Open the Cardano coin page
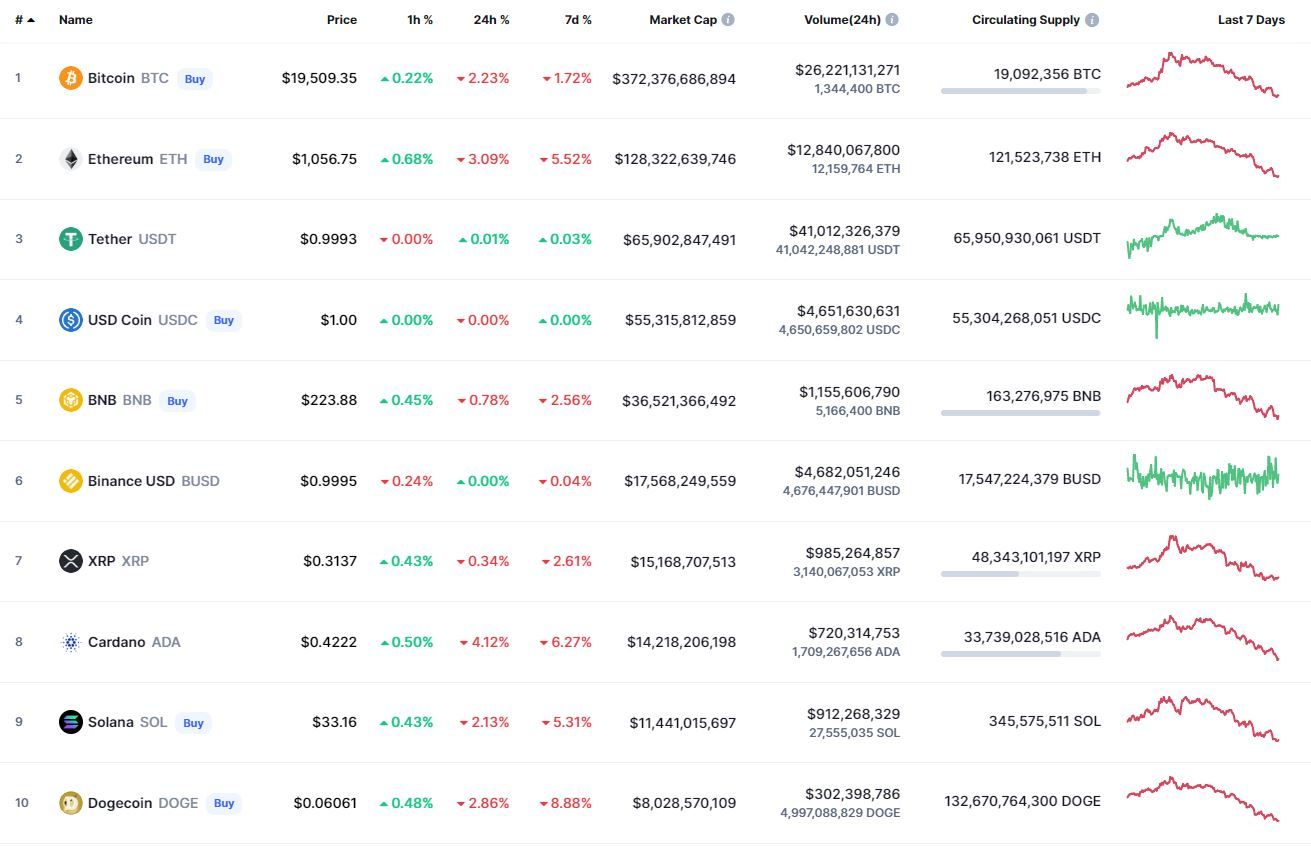This screenshot has width=1311, height=846. click(116, 642)
